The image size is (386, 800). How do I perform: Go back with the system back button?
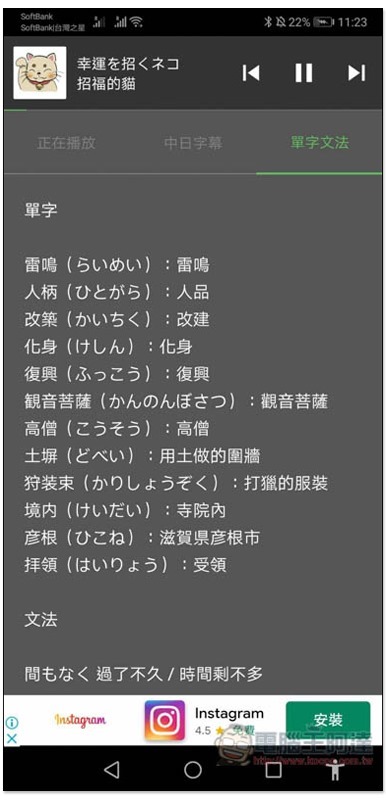[112, 770]
